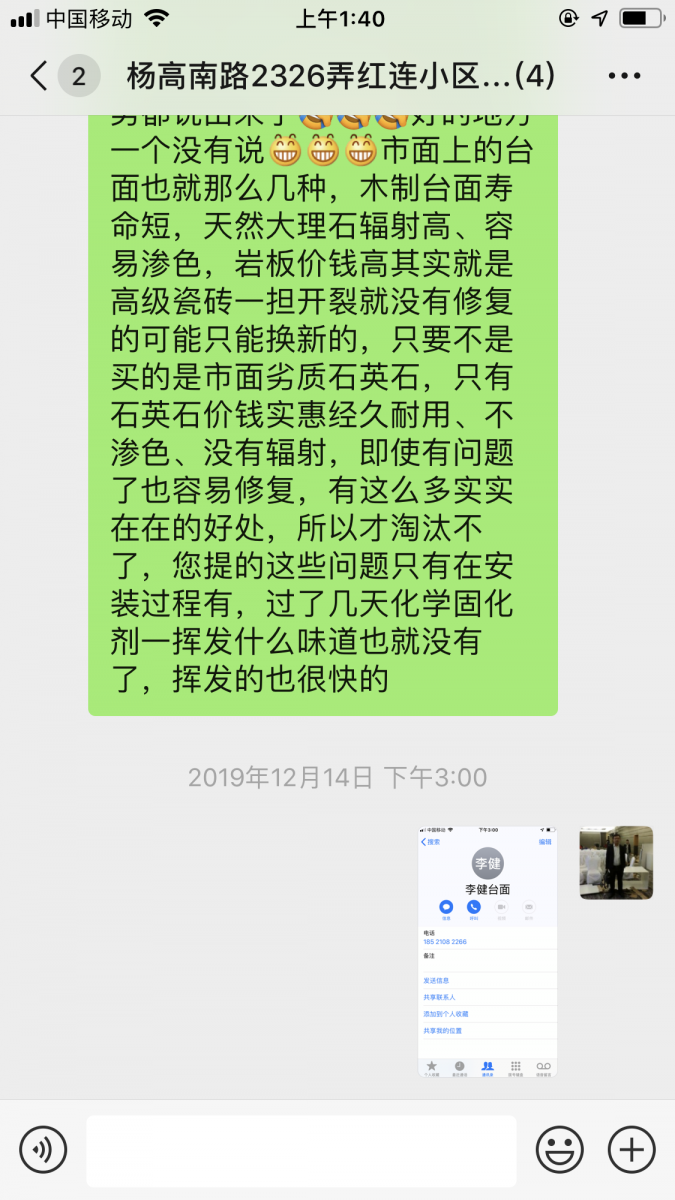Focus the message text field
Screen dimensions: 675x1200
(301, 1150)
